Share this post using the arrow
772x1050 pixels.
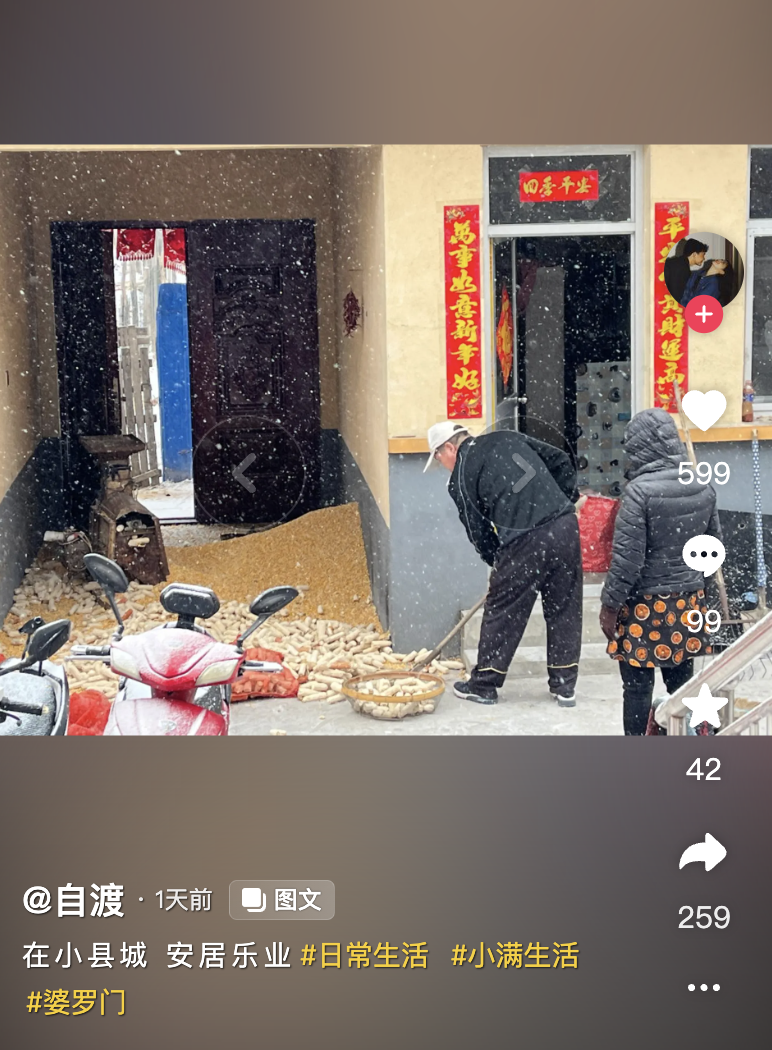click(x=704, y=853)
